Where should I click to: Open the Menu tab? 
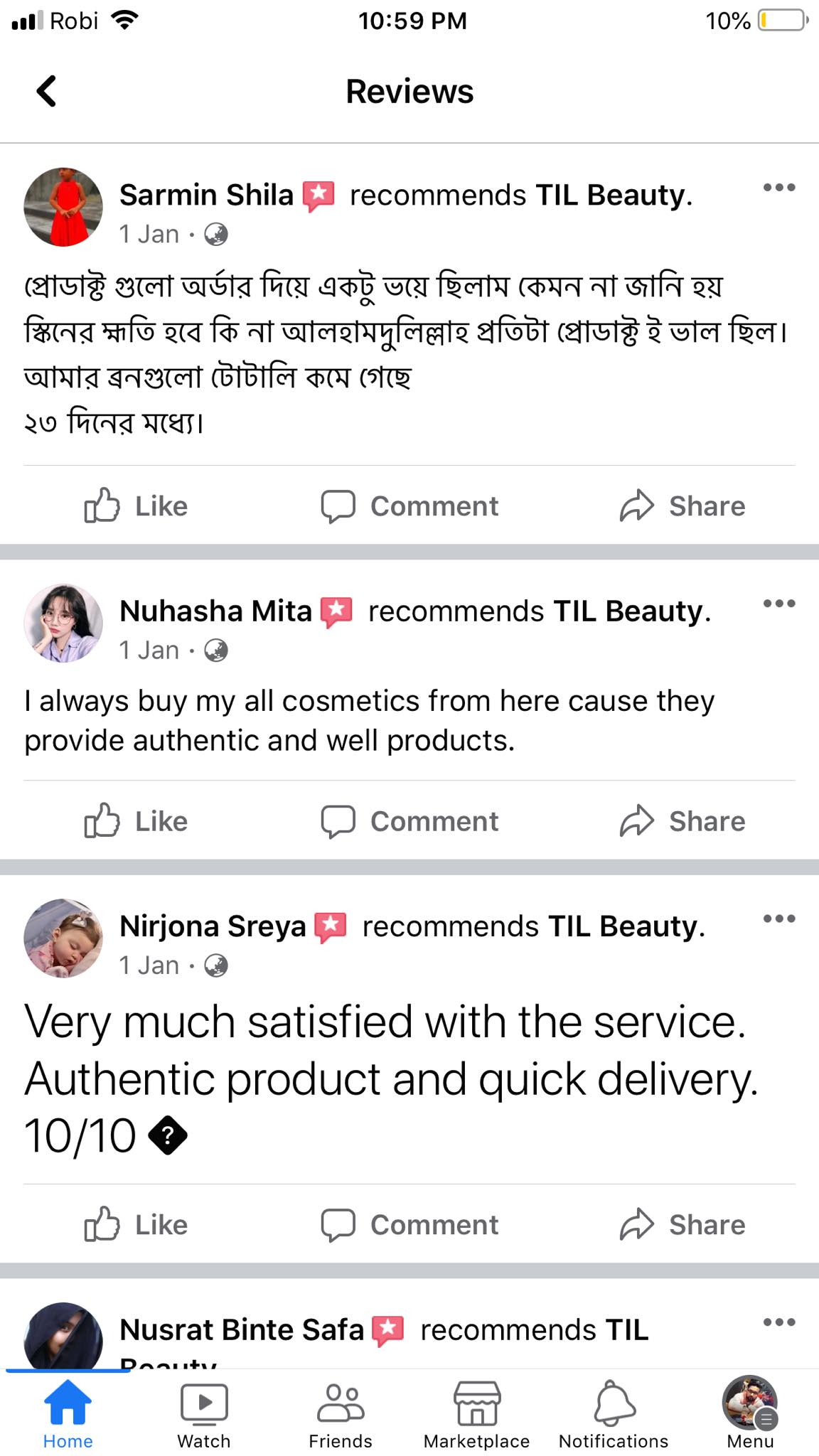(x=750, y=1413)
